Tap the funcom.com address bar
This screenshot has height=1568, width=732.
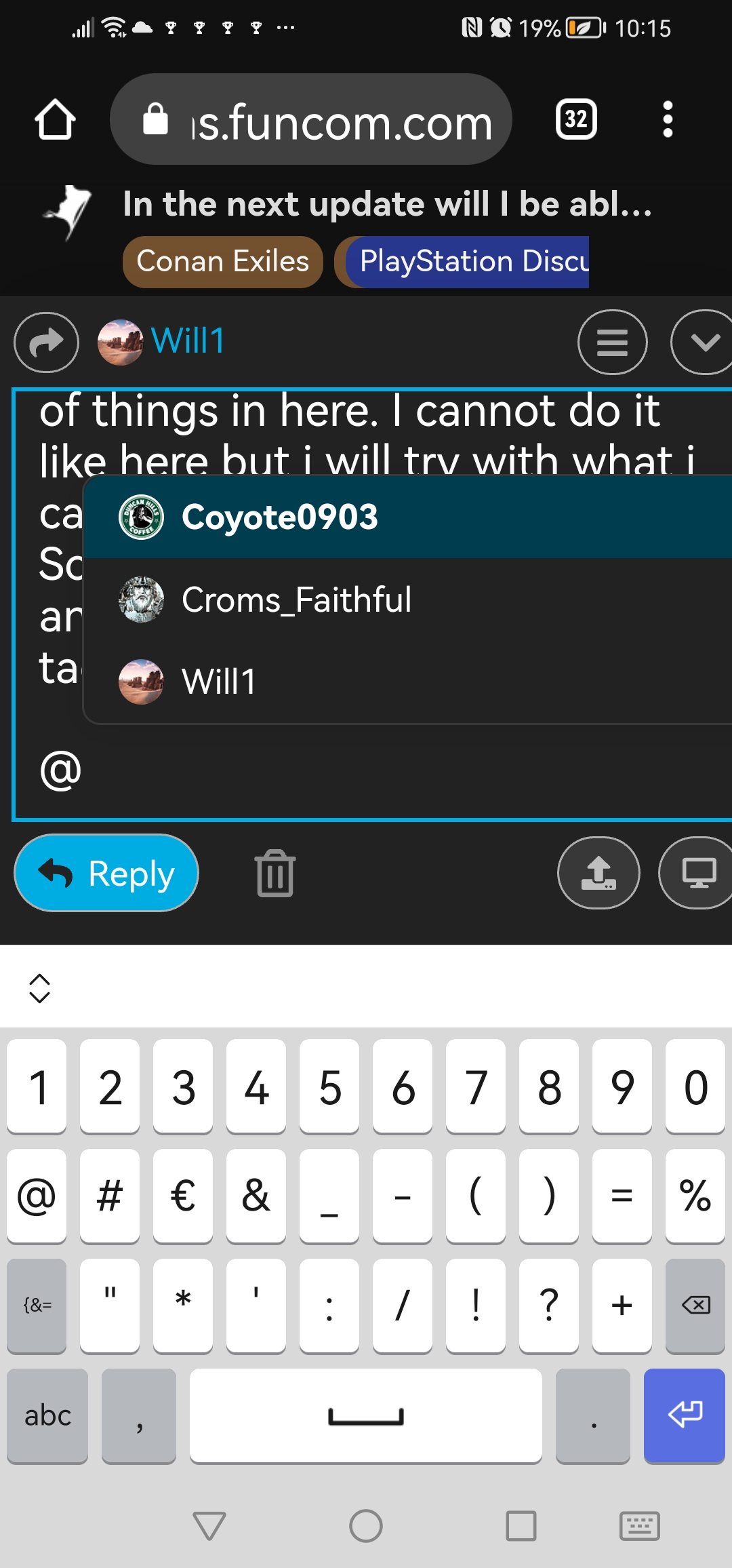[310, 120]
